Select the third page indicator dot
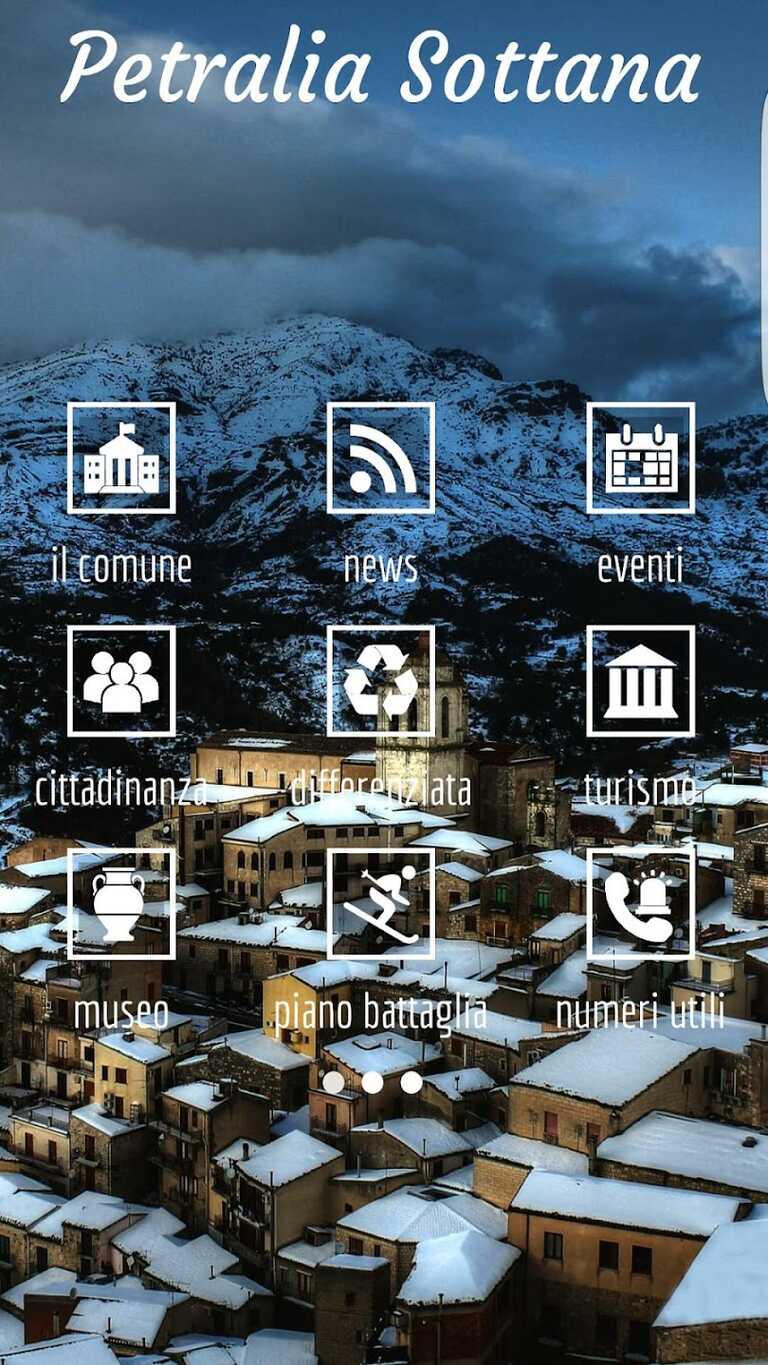Viewport: 768px width, 1365px height. tap(411, 1082)
